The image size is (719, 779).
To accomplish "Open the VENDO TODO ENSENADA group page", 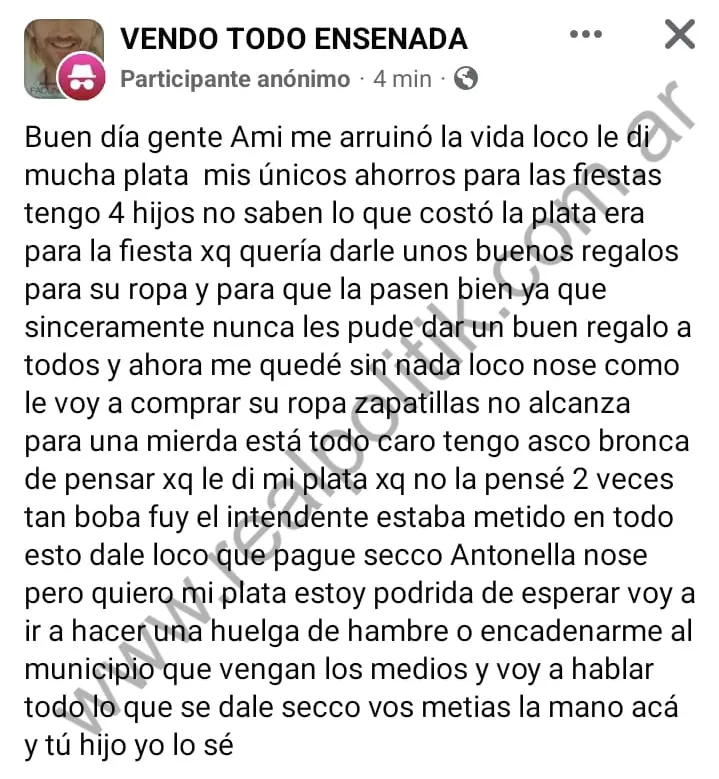I will click(x=293, y=38).
